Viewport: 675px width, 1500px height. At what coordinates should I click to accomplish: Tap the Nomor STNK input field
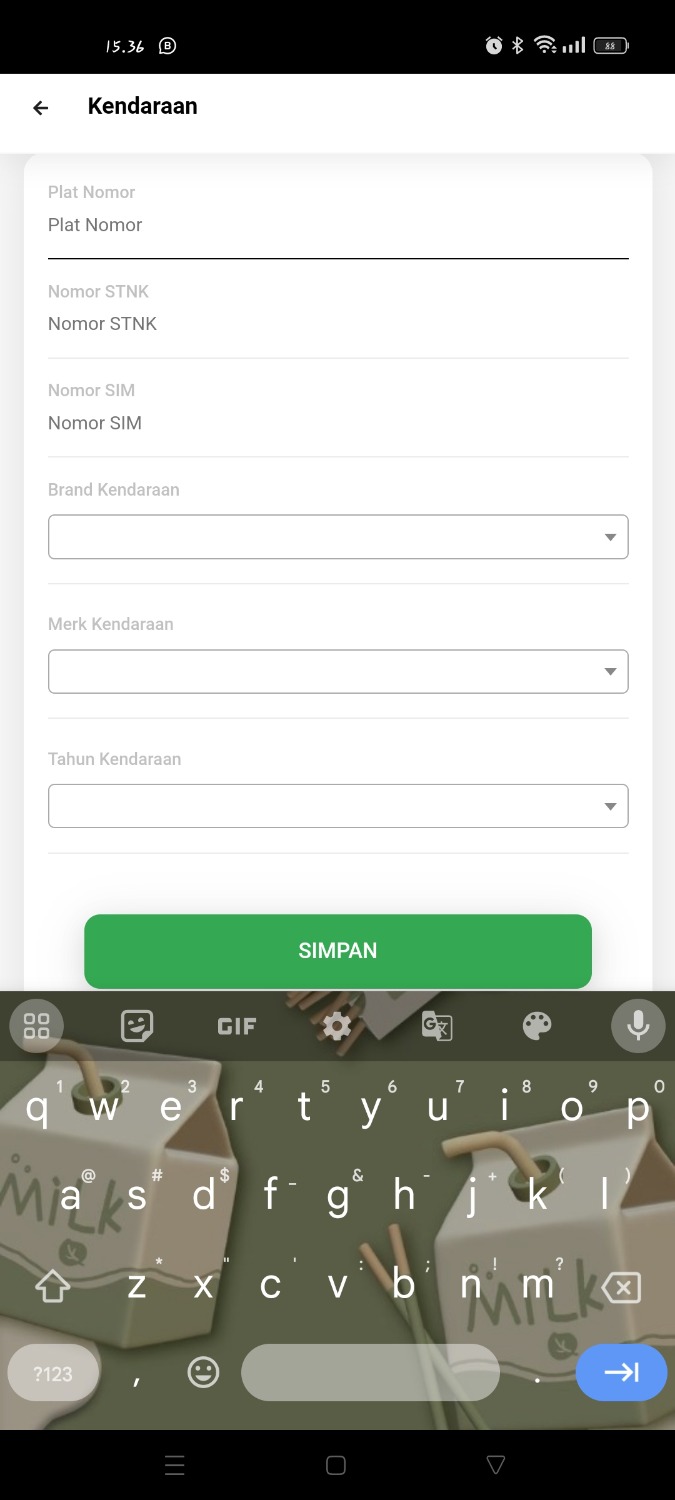(x=338, y=324)
